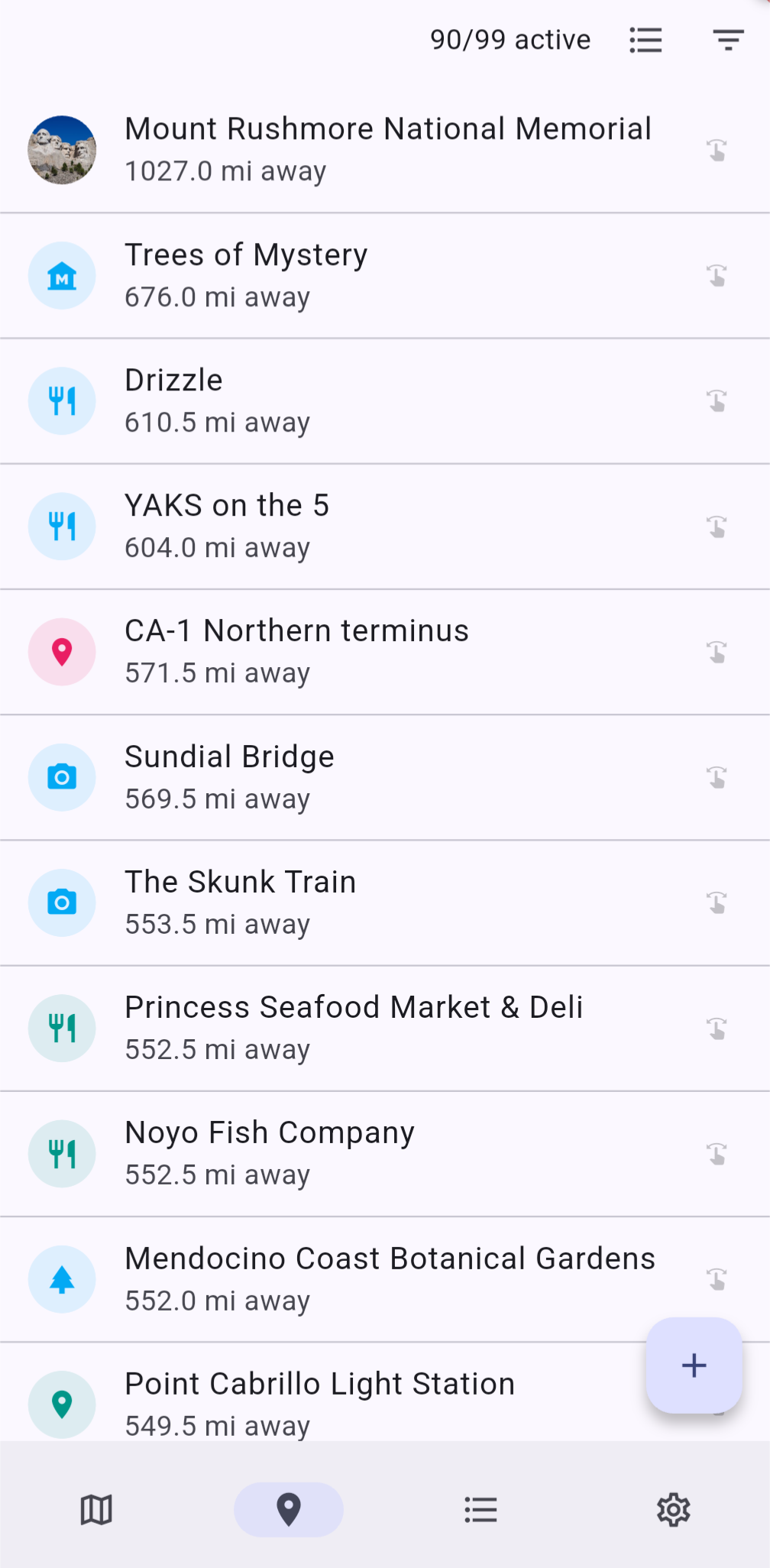Toggle the swipe icon for Noyo Fish Company
The width and height of the screenshot is (770, 1568).
(x=718, y=1153)
